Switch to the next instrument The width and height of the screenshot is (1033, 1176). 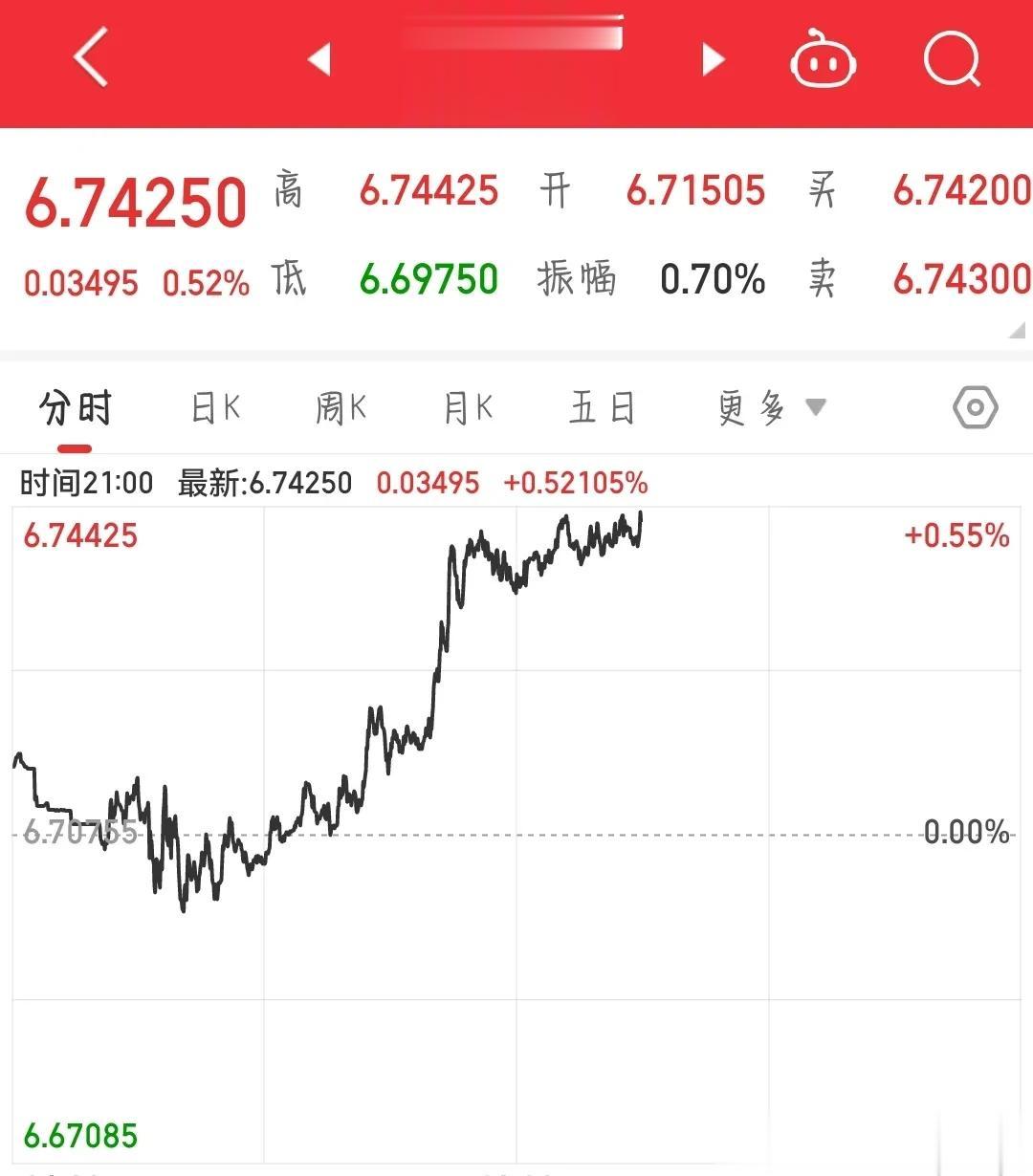coord(713,59)
